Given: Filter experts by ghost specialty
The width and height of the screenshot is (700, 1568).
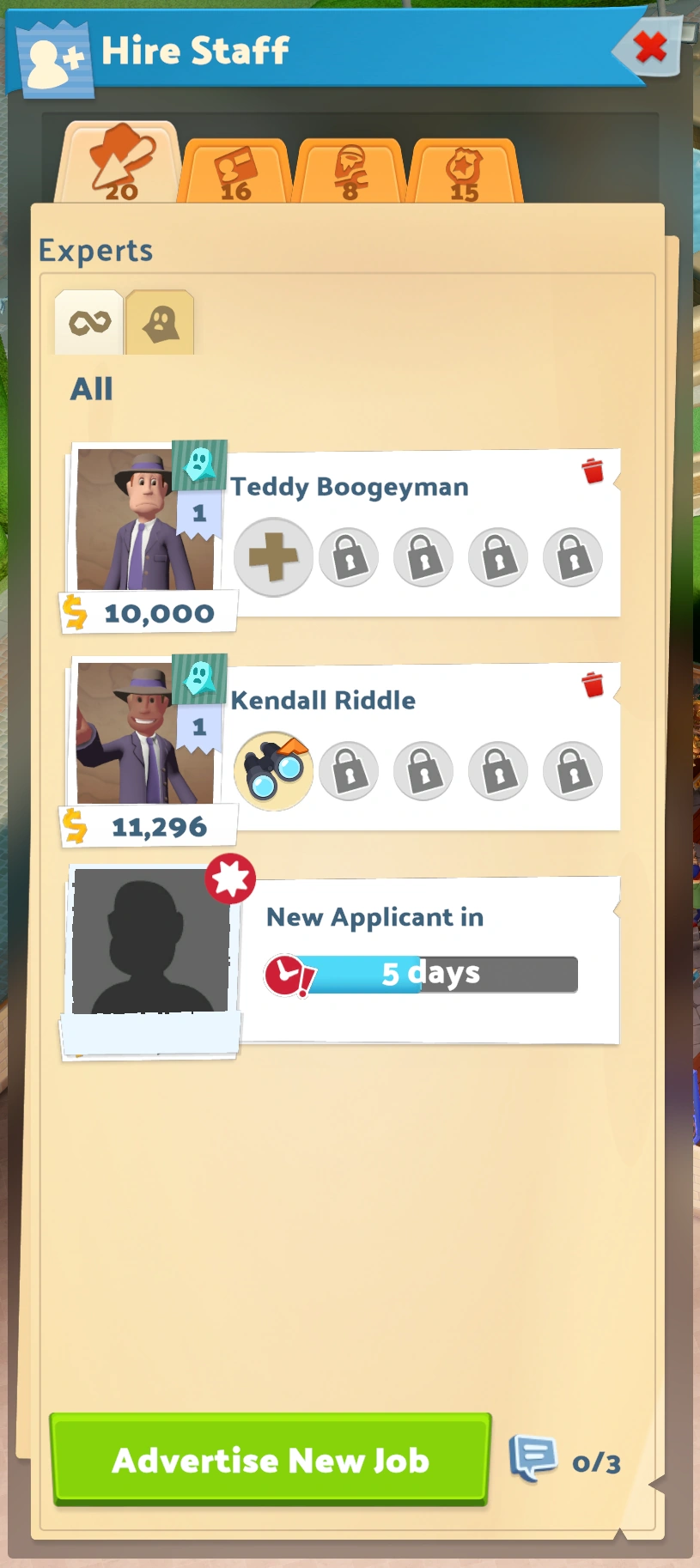Looking at the screenshot, I should (161, 324).
